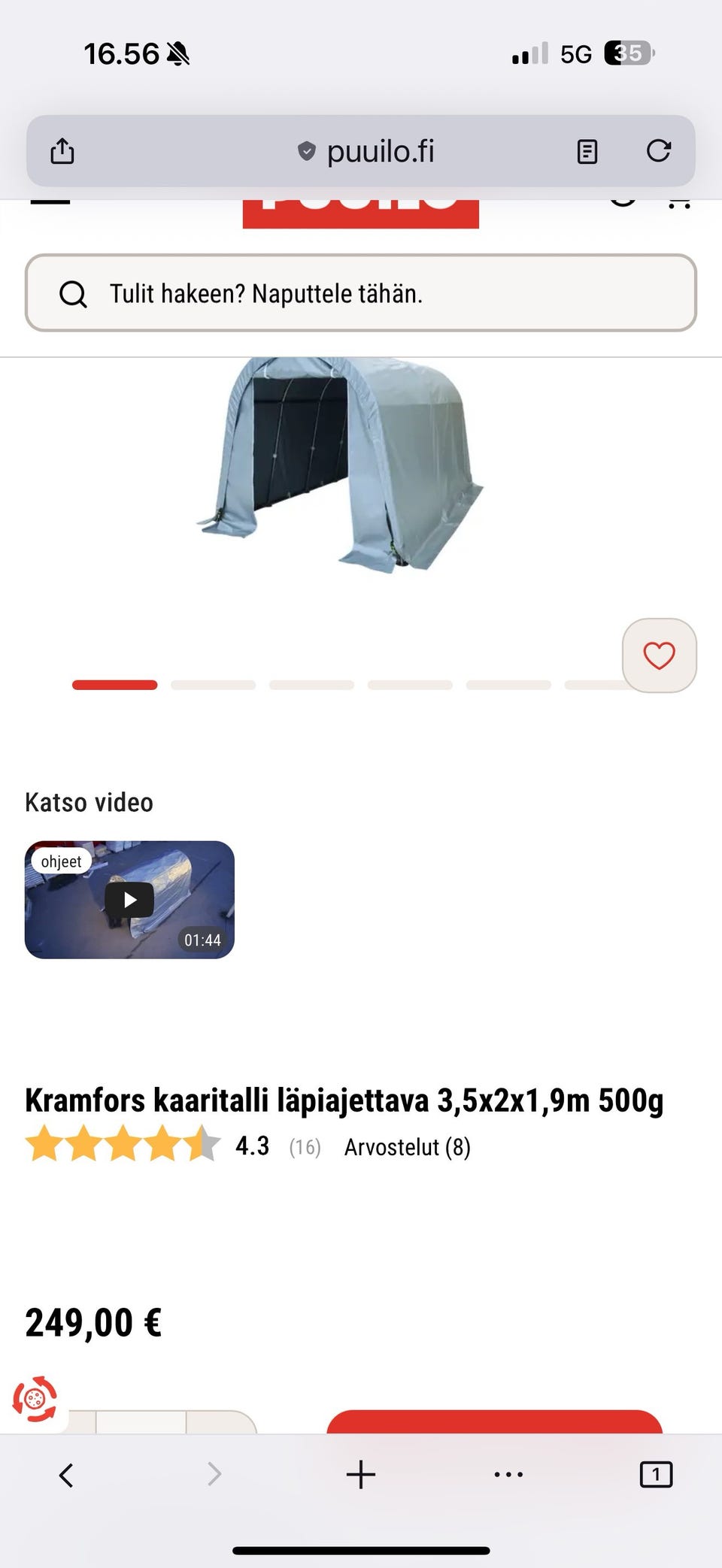Add product to favorites with the heart

659,655
